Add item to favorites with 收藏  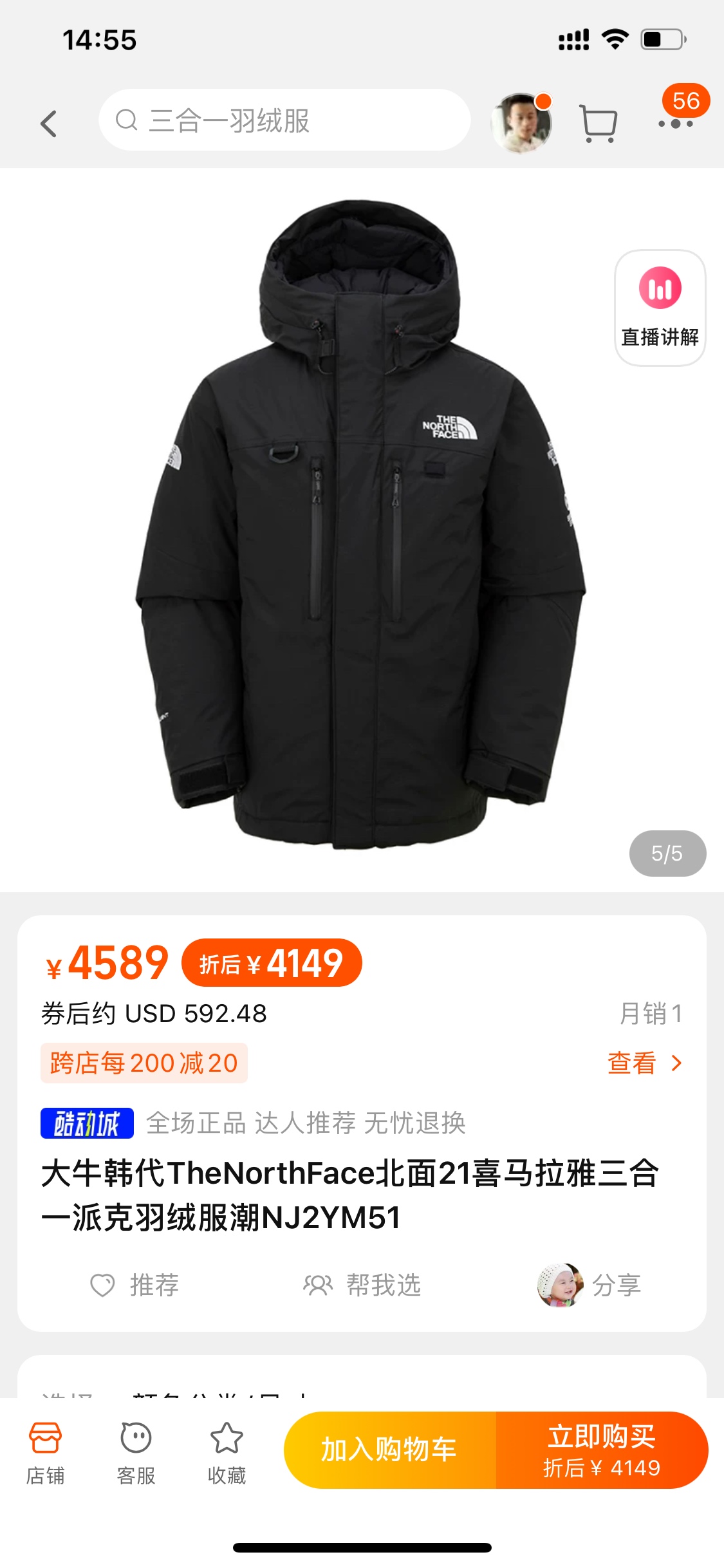point(227,1453)
